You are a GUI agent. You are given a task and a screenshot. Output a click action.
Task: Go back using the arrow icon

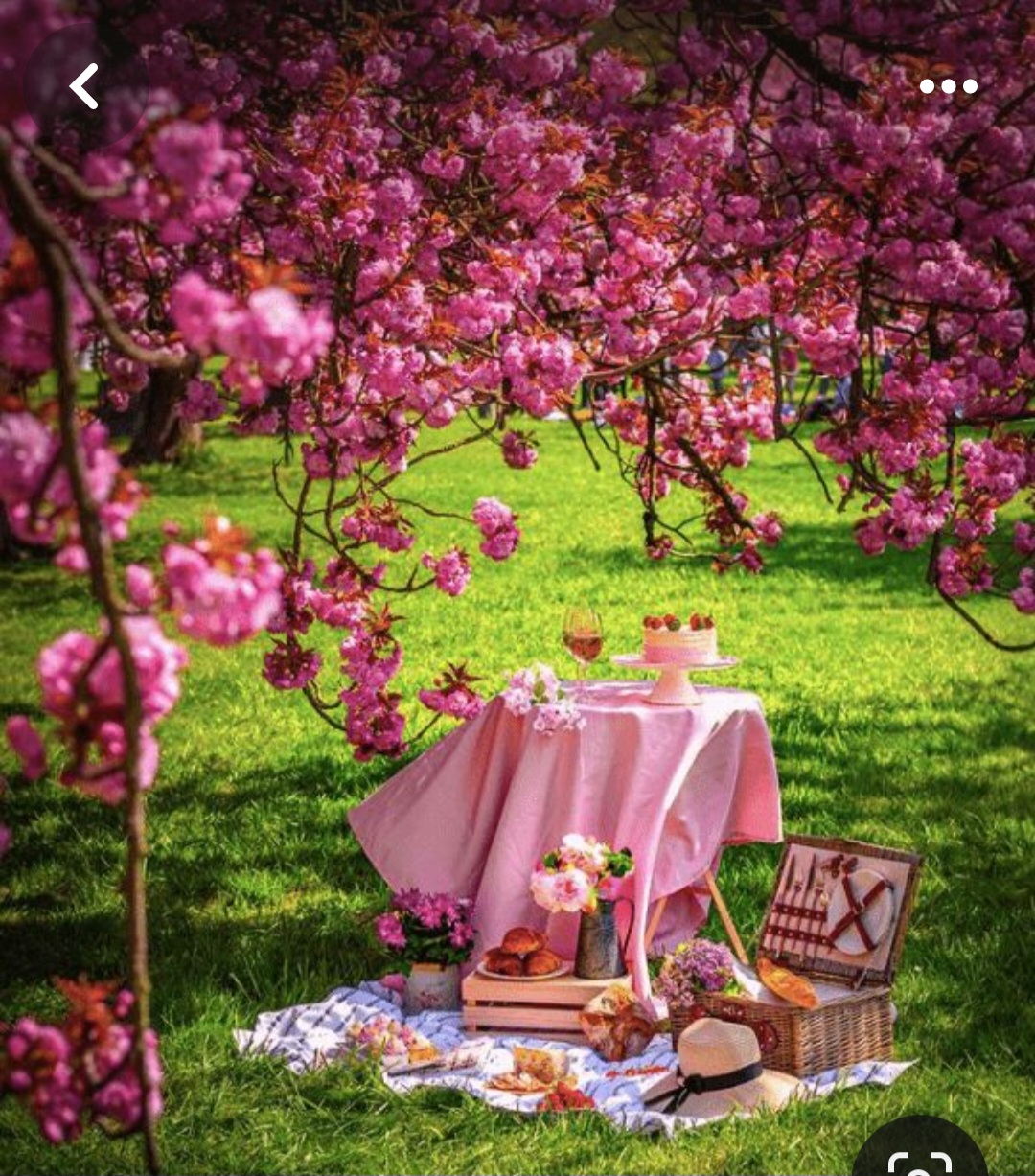[x=84, y=86]
